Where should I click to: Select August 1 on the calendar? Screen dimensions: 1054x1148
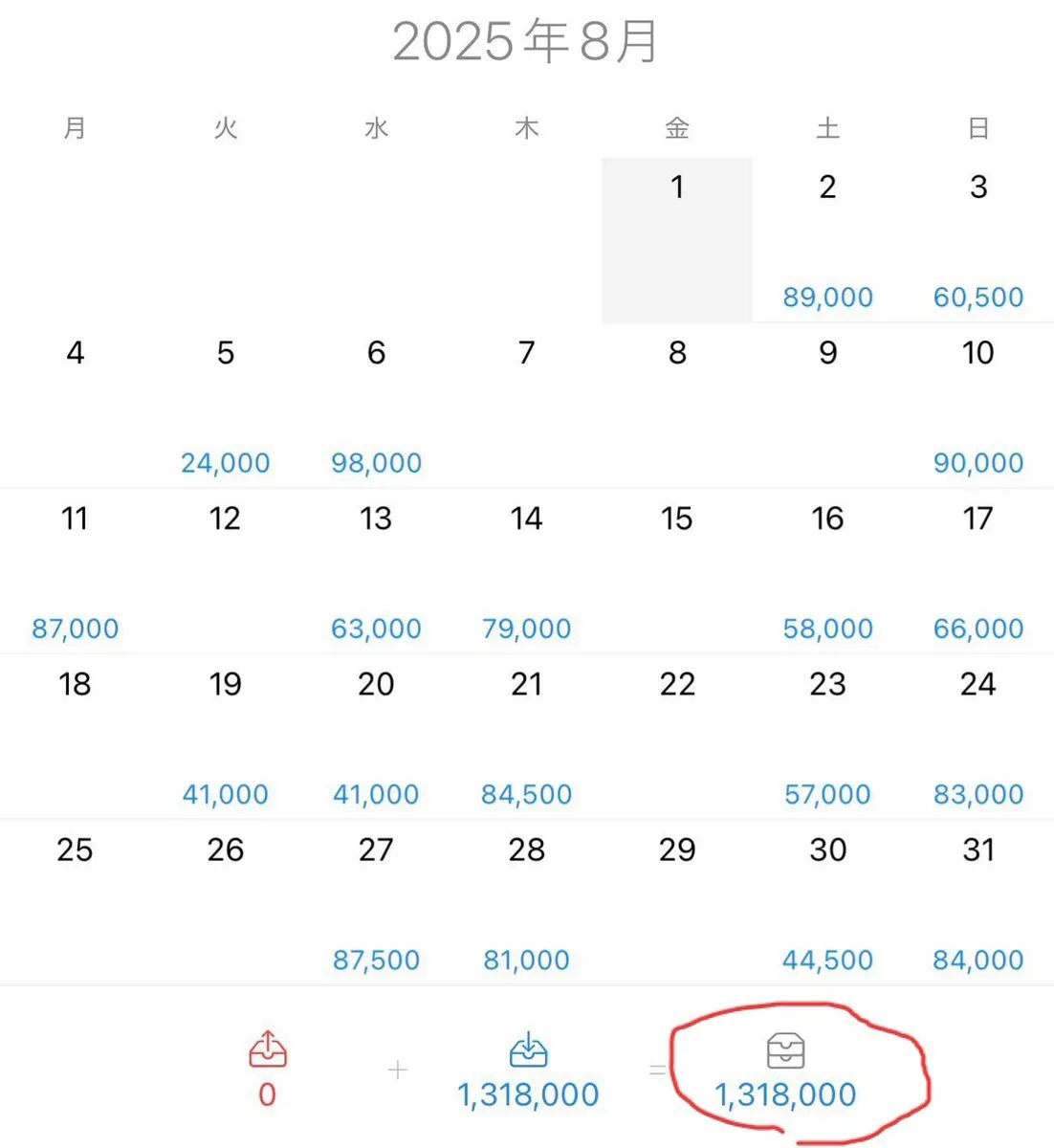(x=677, y=239)
